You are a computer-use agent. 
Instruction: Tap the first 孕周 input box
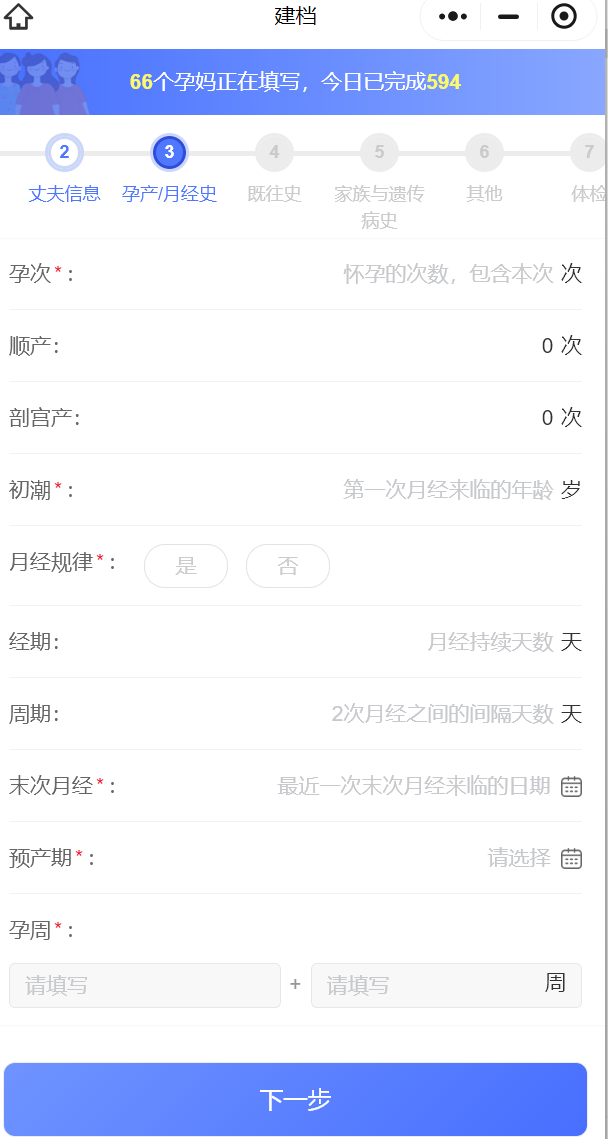145,985
